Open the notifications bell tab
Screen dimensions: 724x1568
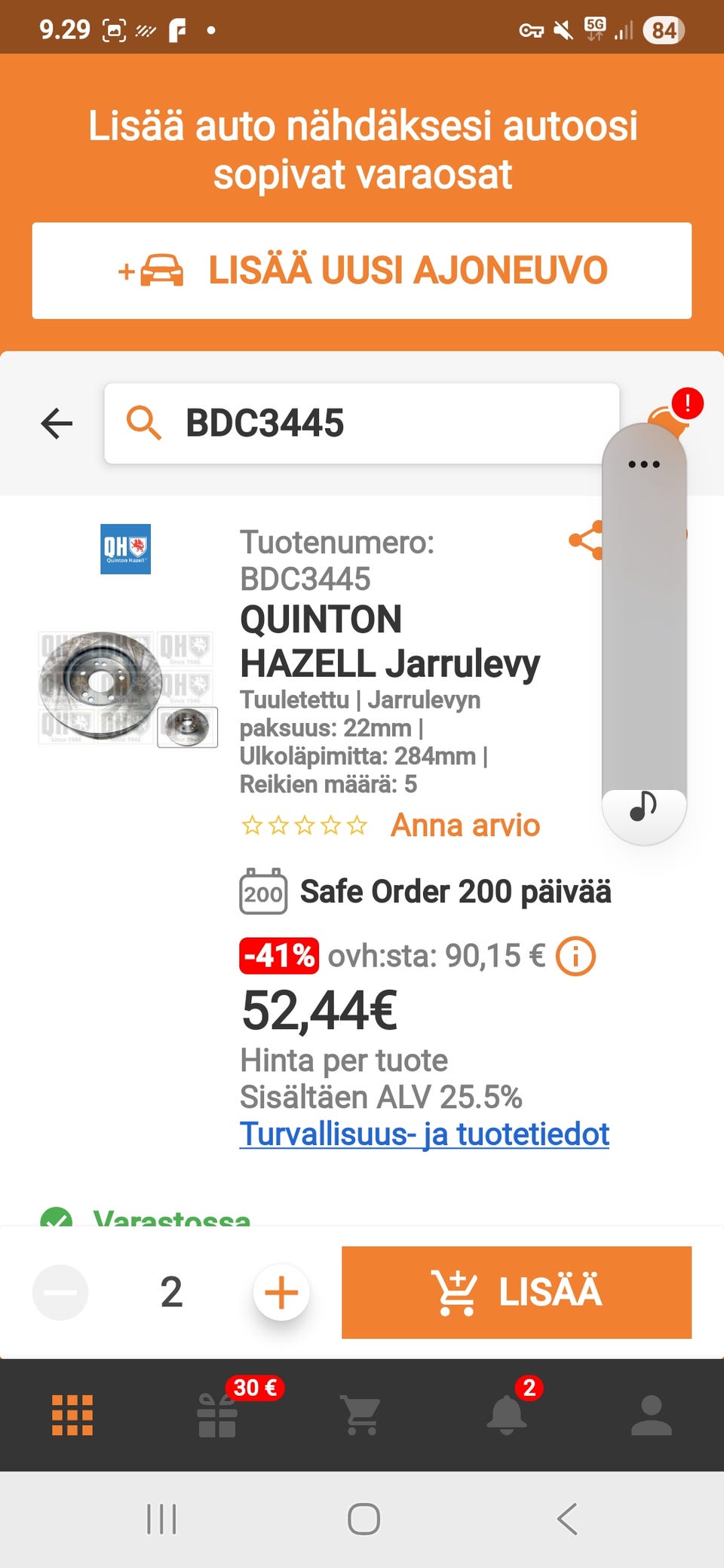tap(507, 1415)
